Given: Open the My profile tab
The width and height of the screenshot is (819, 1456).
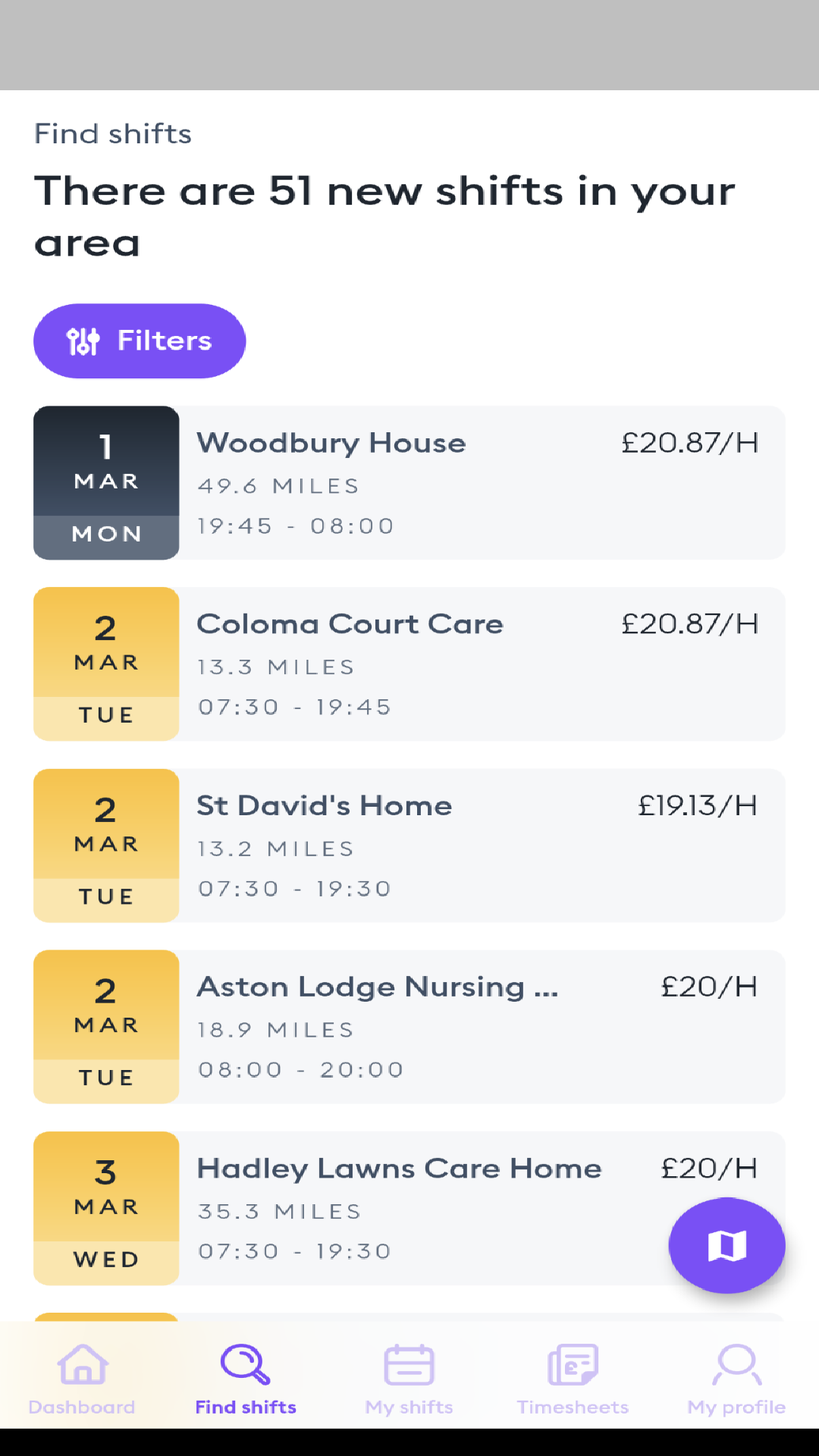Looking at the screenshot, I should click(x=736, y=1379).
